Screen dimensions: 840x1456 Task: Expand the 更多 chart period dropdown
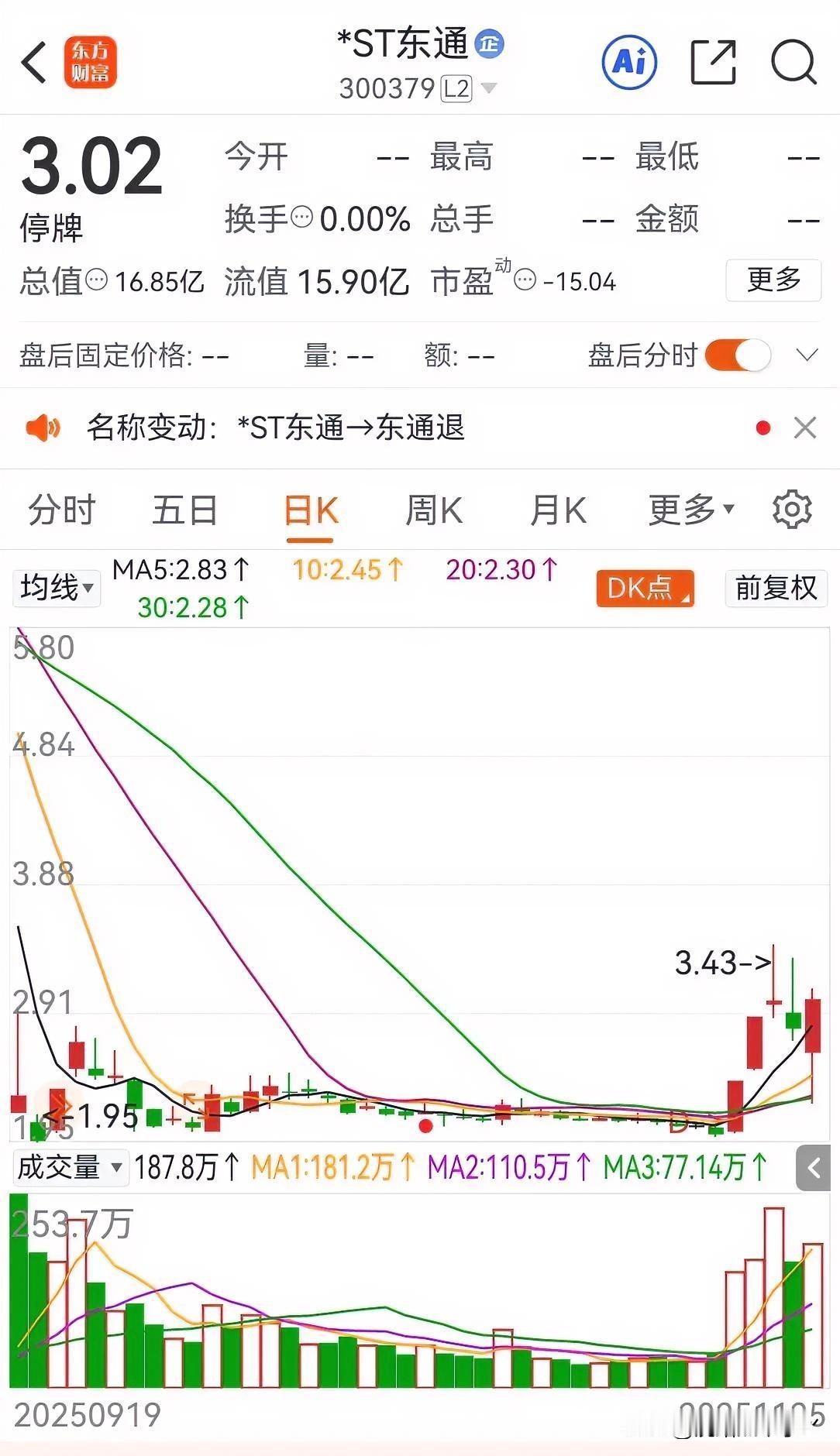(690, 510)
